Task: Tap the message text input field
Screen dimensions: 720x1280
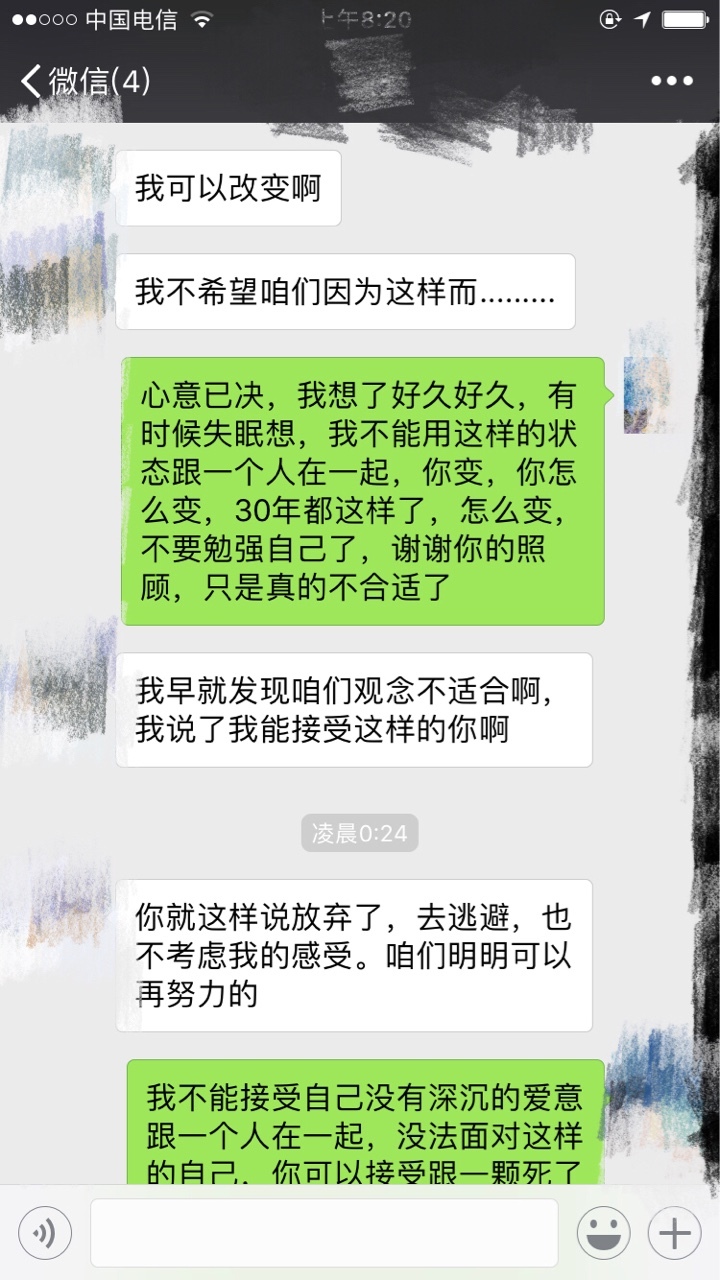Action: [x=324, y=1233]
